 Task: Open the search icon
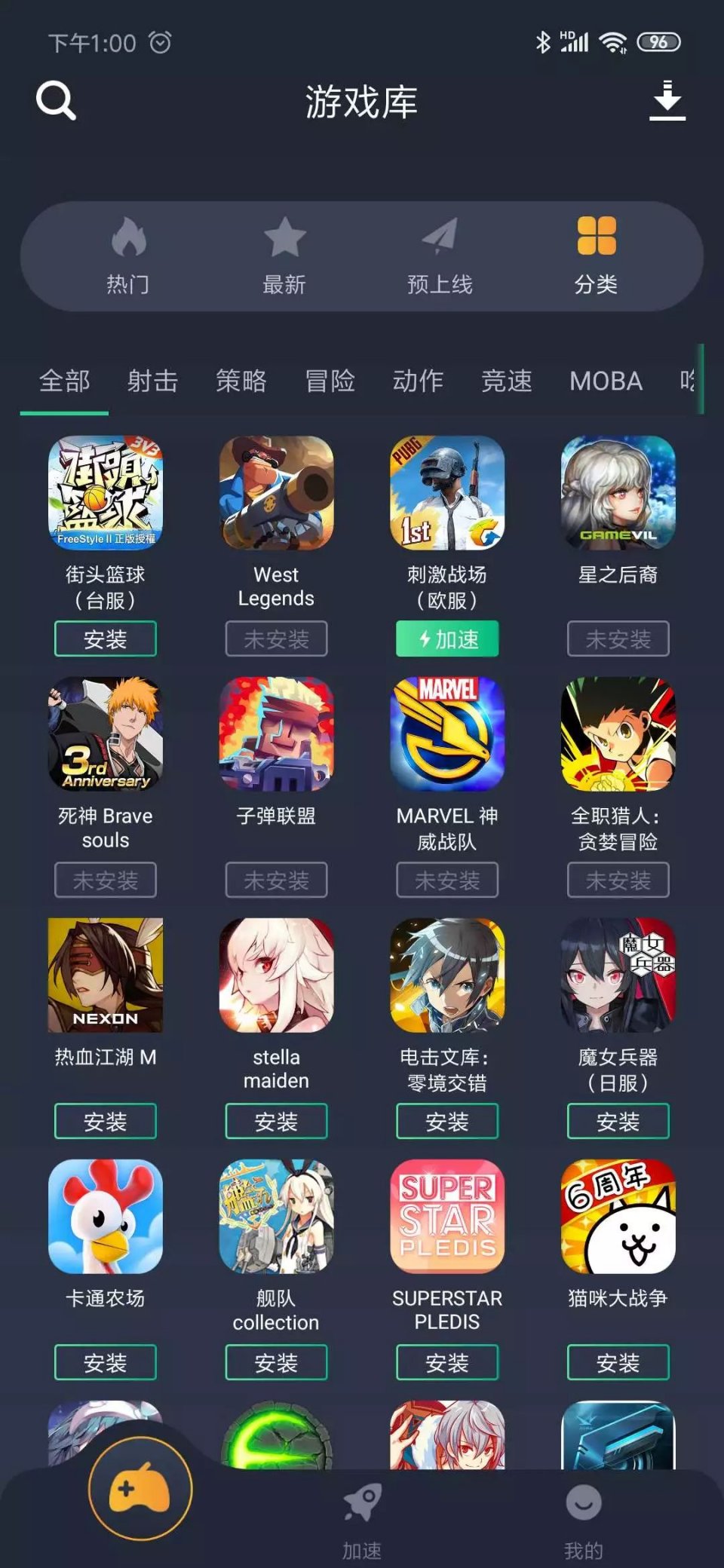(56, 100)
